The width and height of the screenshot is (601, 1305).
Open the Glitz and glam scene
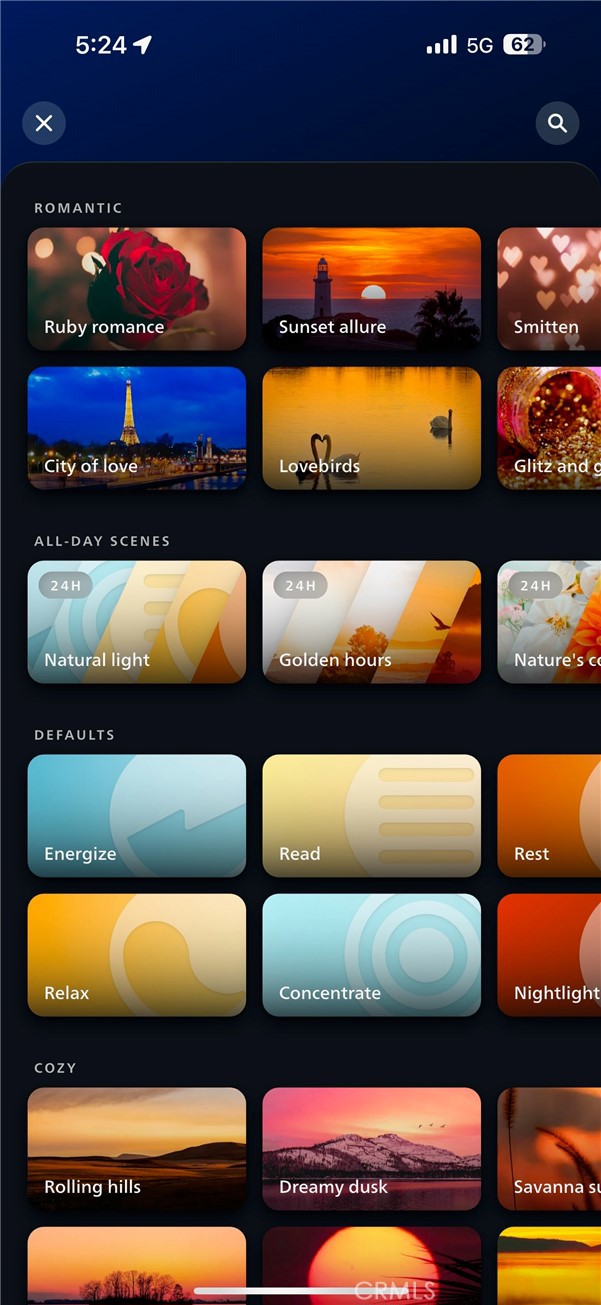[x=549, y=428]
